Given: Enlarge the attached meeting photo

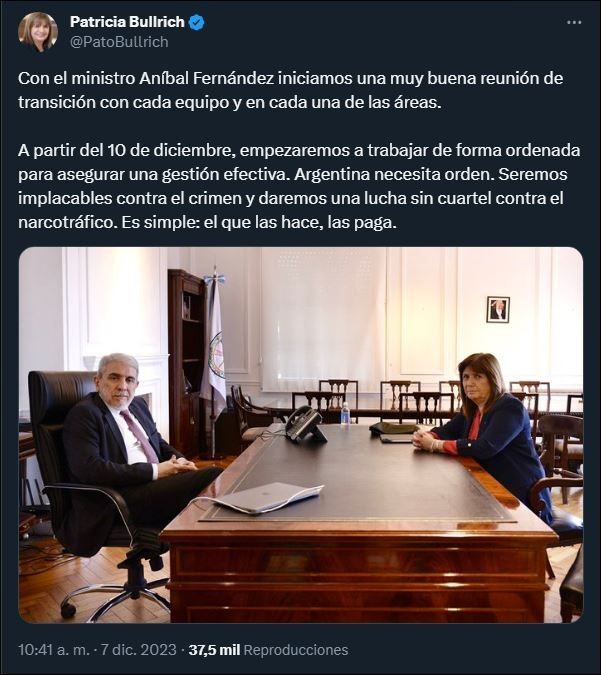Looking at the screenshot, I should tap(300, 435).
